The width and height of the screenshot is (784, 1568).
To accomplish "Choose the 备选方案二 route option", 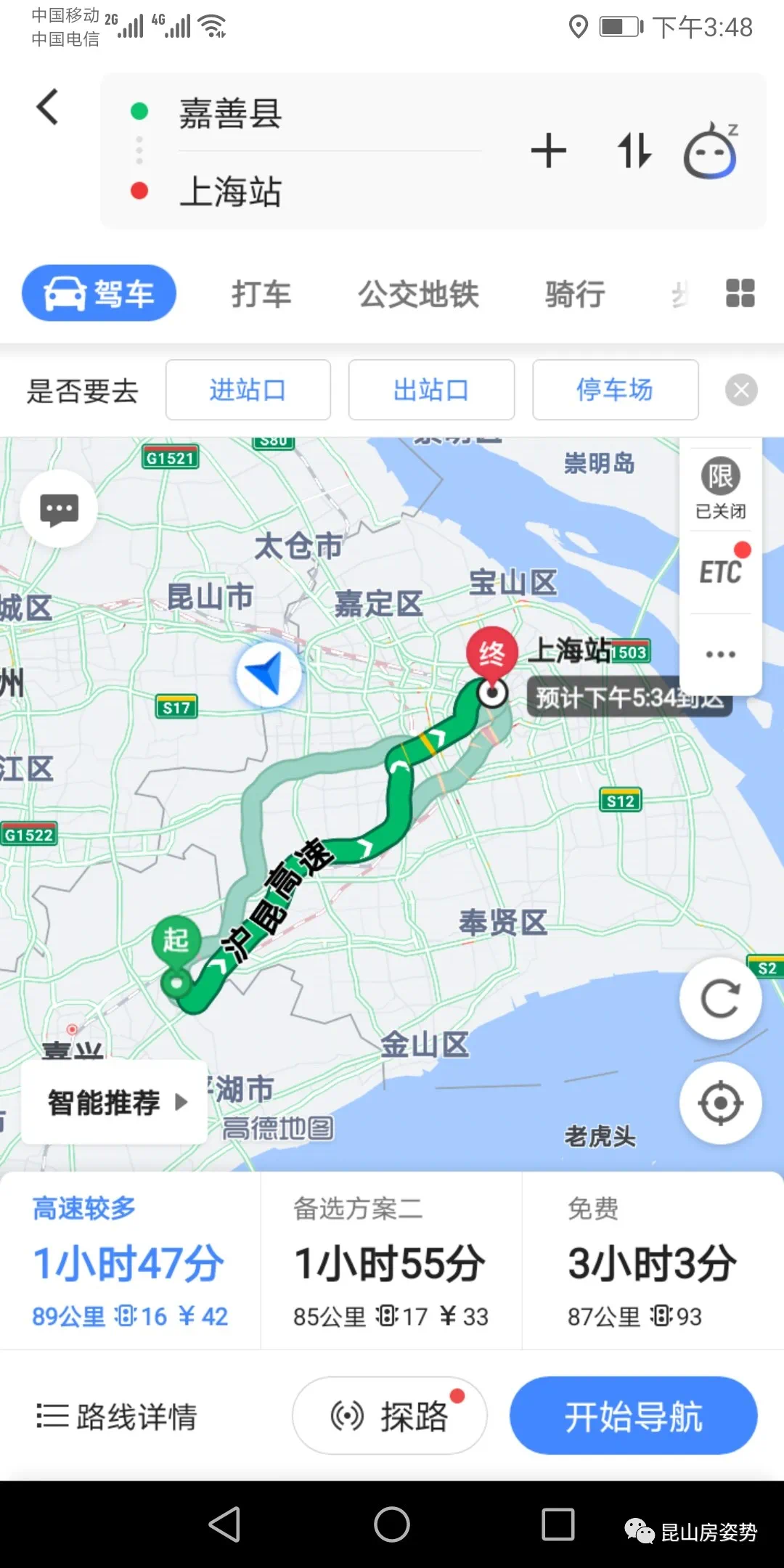I will 391,1262.
